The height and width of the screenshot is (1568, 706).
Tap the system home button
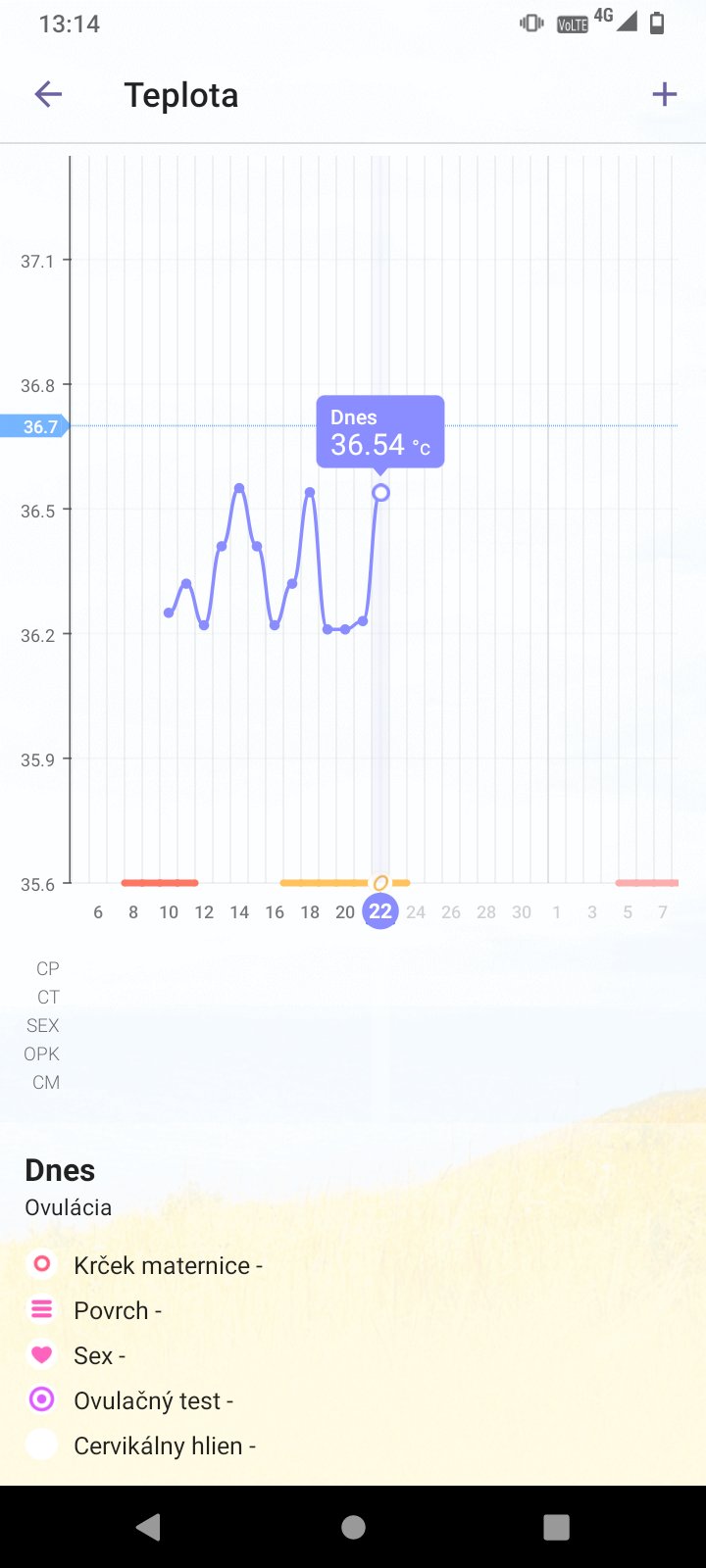353,1527
